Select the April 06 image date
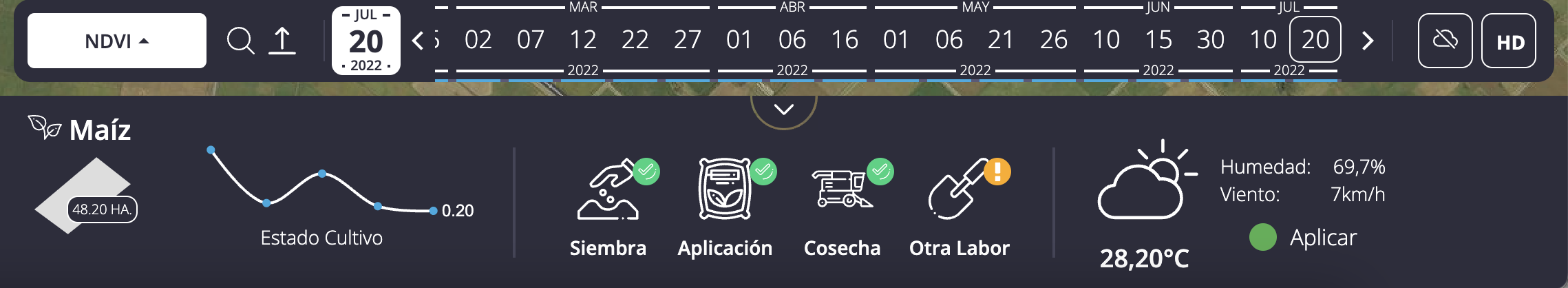1568x288 pixels. point(792,40)
